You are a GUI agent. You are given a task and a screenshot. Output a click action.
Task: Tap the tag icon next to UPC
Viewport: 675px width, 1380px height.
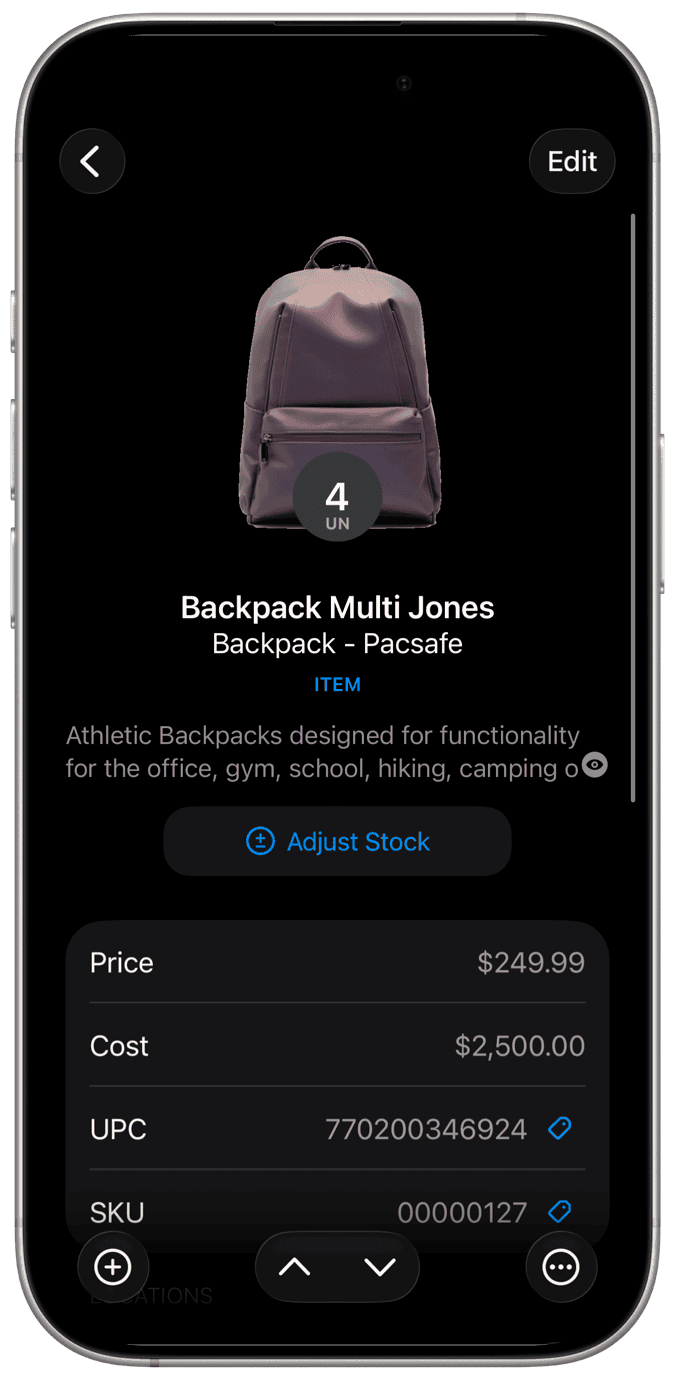click(x=560, y=1129)
